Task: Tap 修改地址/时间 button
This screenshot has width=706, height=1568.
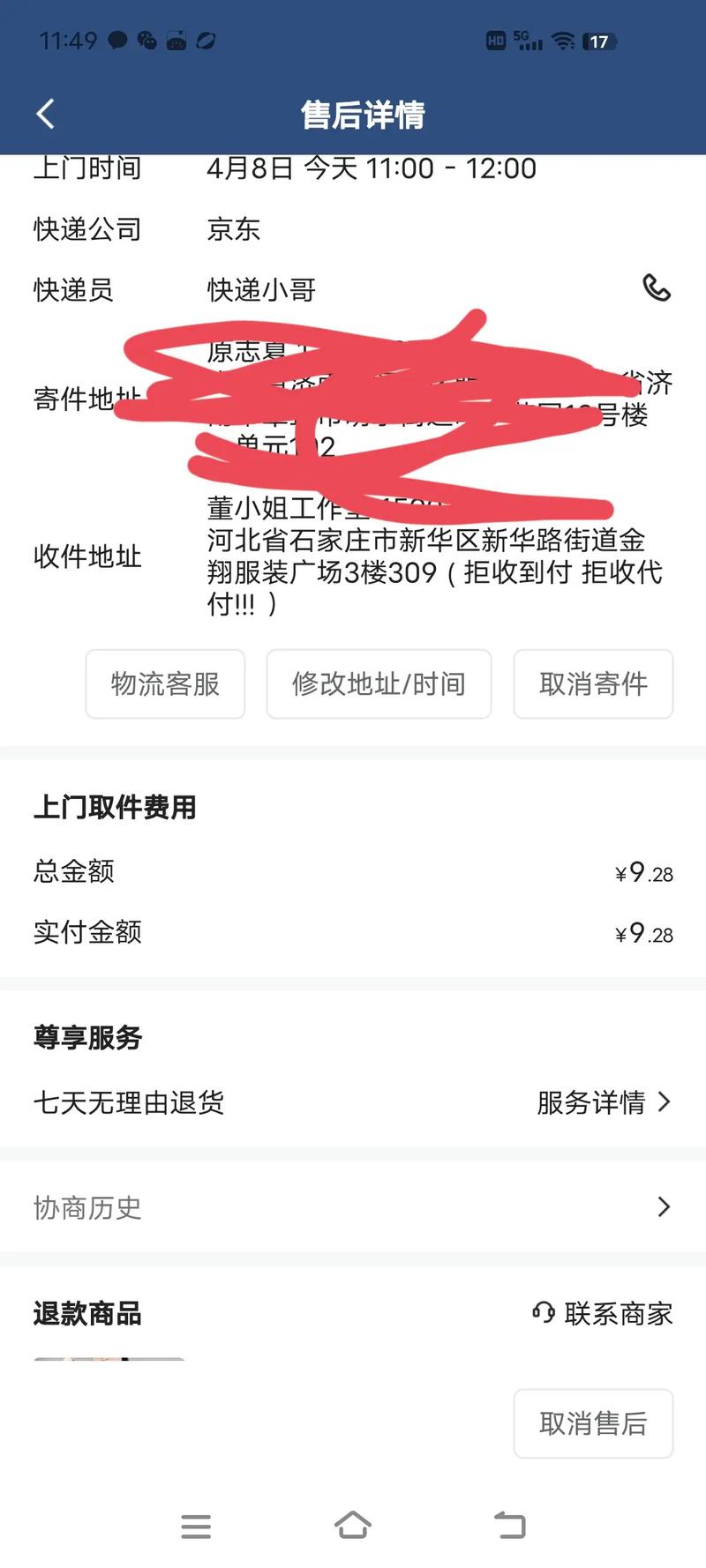Action: tap(379, 683)
